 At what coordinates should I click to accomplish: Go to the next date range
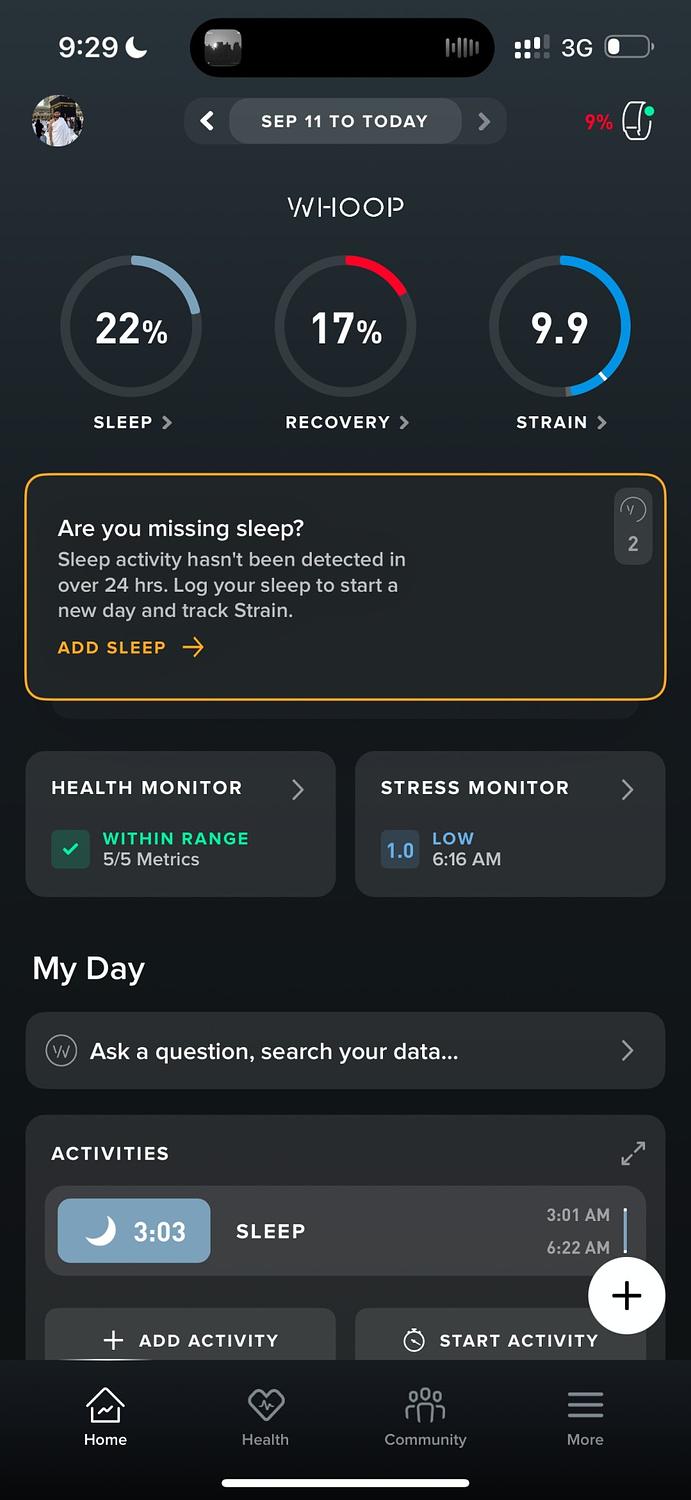484,121
